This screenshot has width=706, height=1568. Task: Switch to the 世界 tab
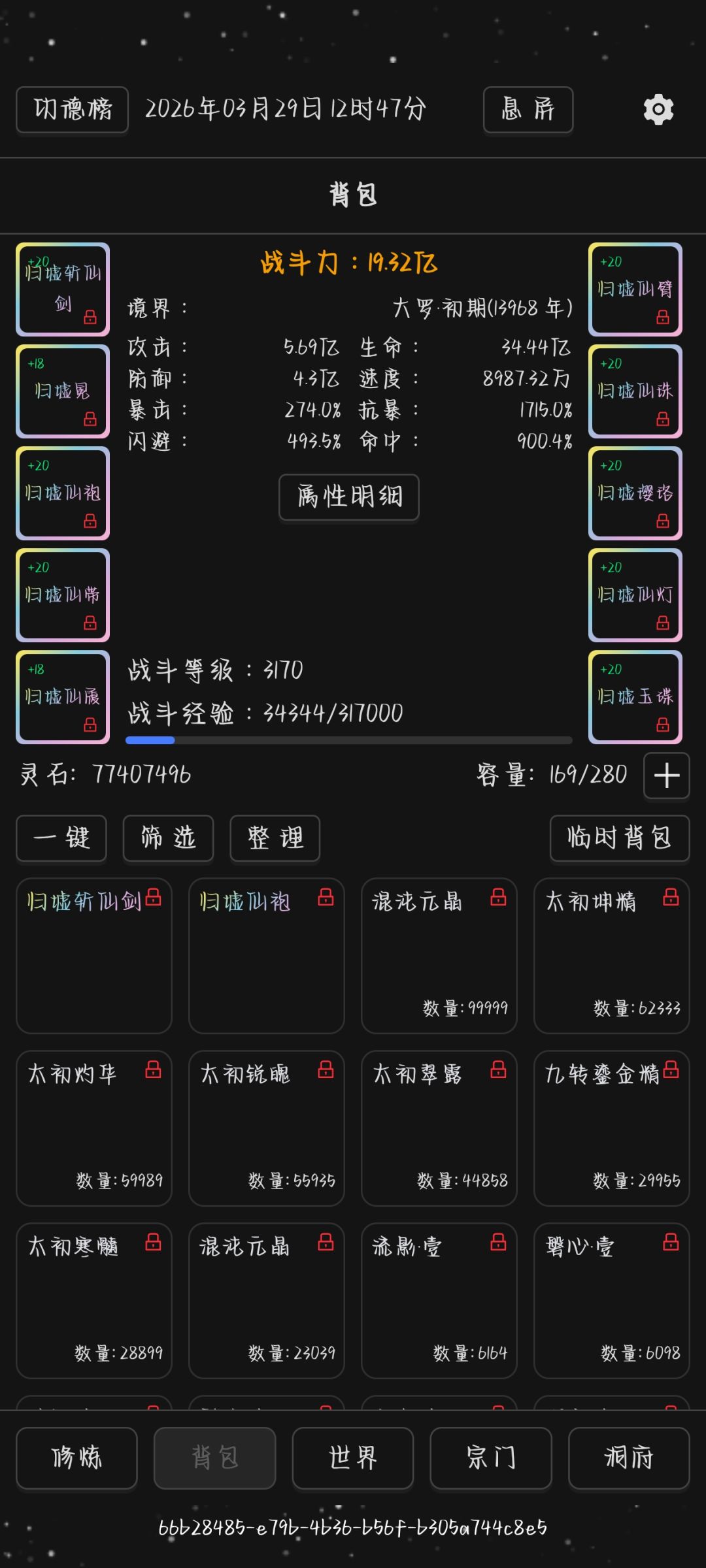click(353, 1458)
